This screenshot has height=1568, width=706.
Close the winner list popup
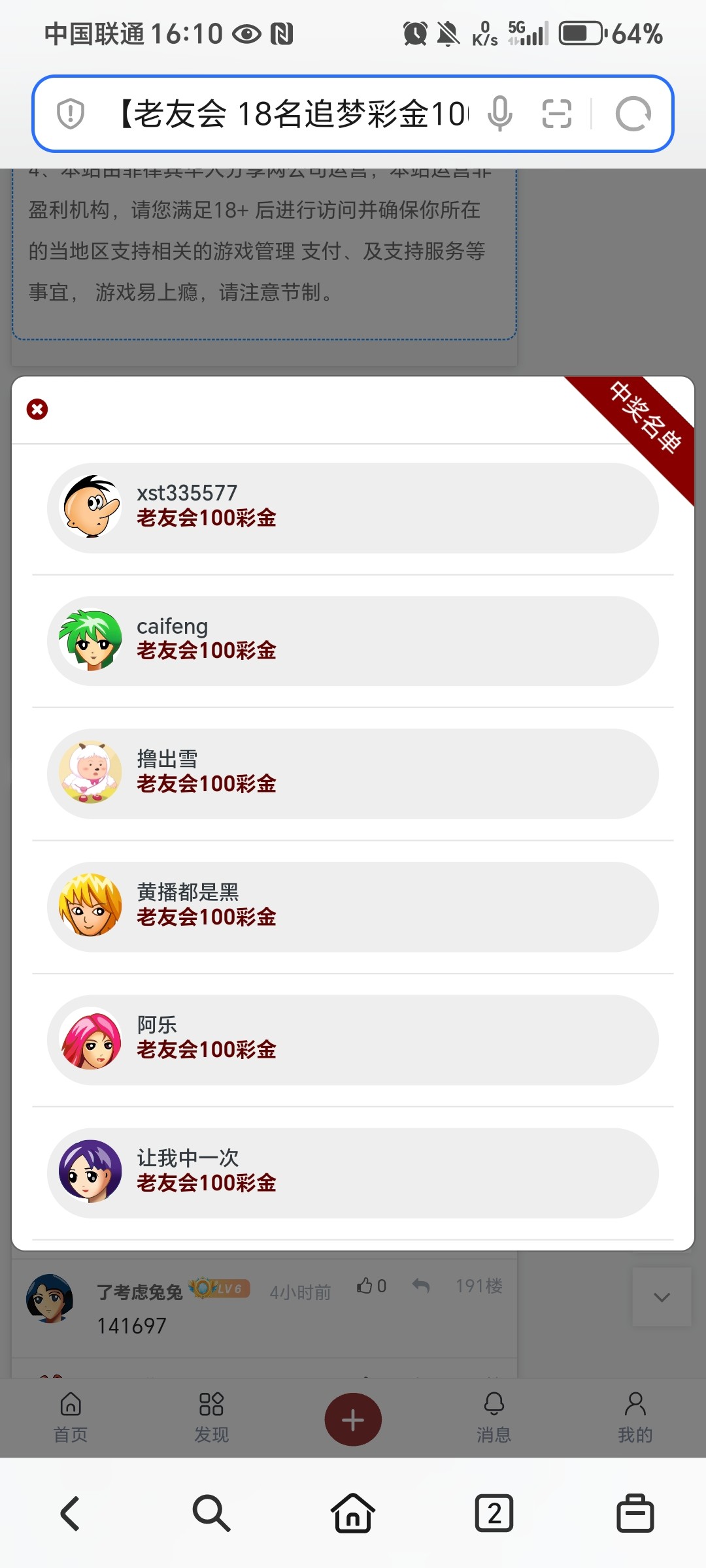pyautogui.click(x=37, y=410)
